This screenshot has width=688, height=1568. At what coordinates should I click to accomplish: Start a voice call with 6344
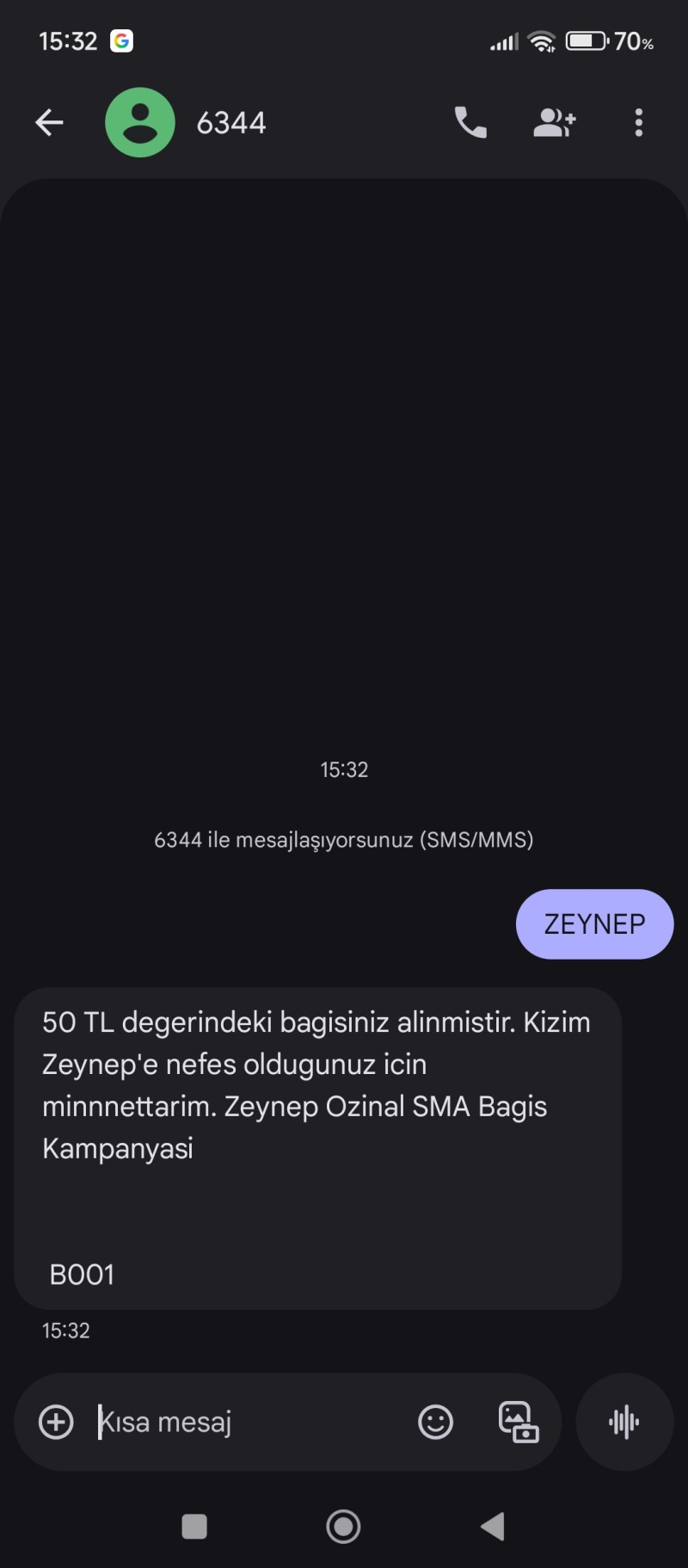click(470, 122)
